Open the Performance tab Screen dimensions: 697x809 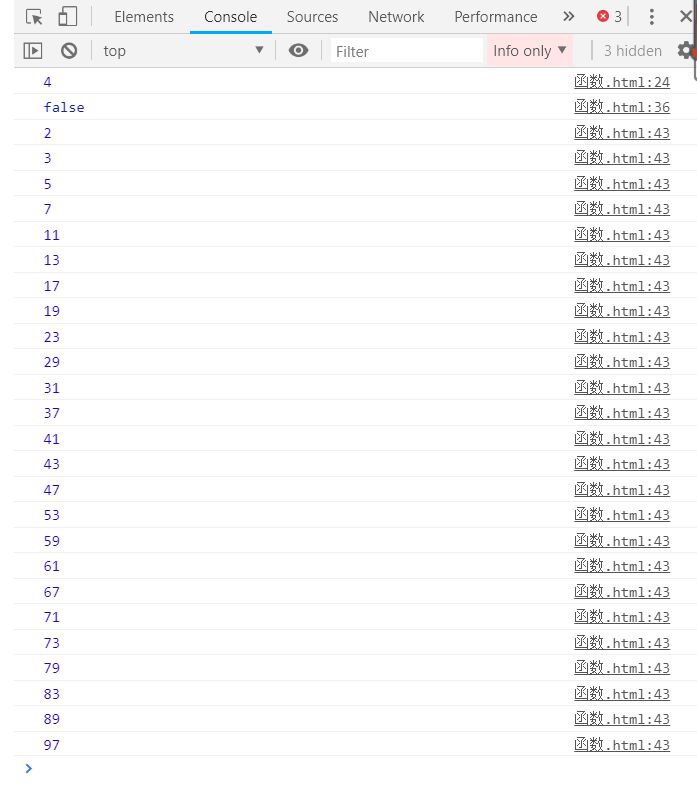click(495, 17)
